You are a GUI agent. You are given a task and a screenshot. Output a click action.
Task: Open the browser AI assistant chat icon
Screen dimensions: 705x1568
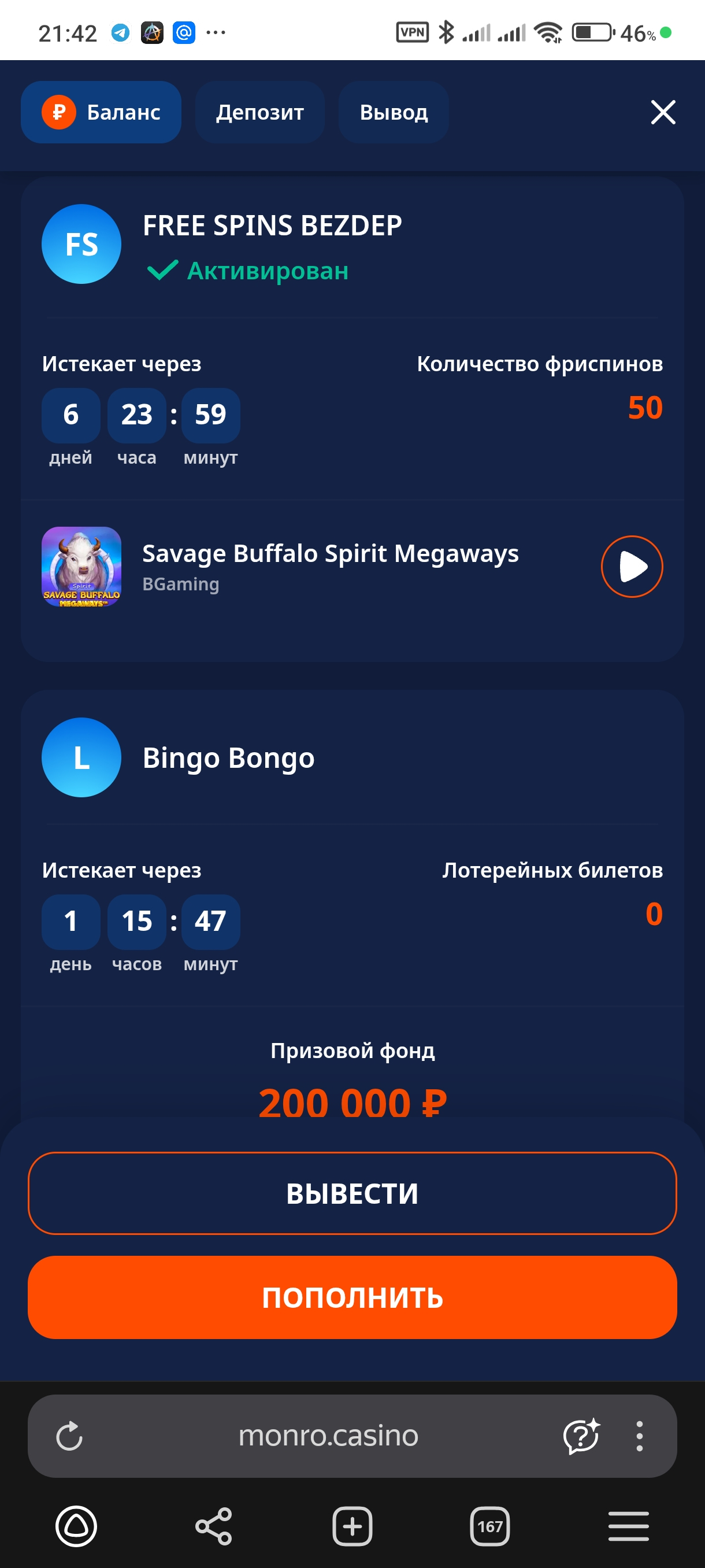pos(581,1436)
